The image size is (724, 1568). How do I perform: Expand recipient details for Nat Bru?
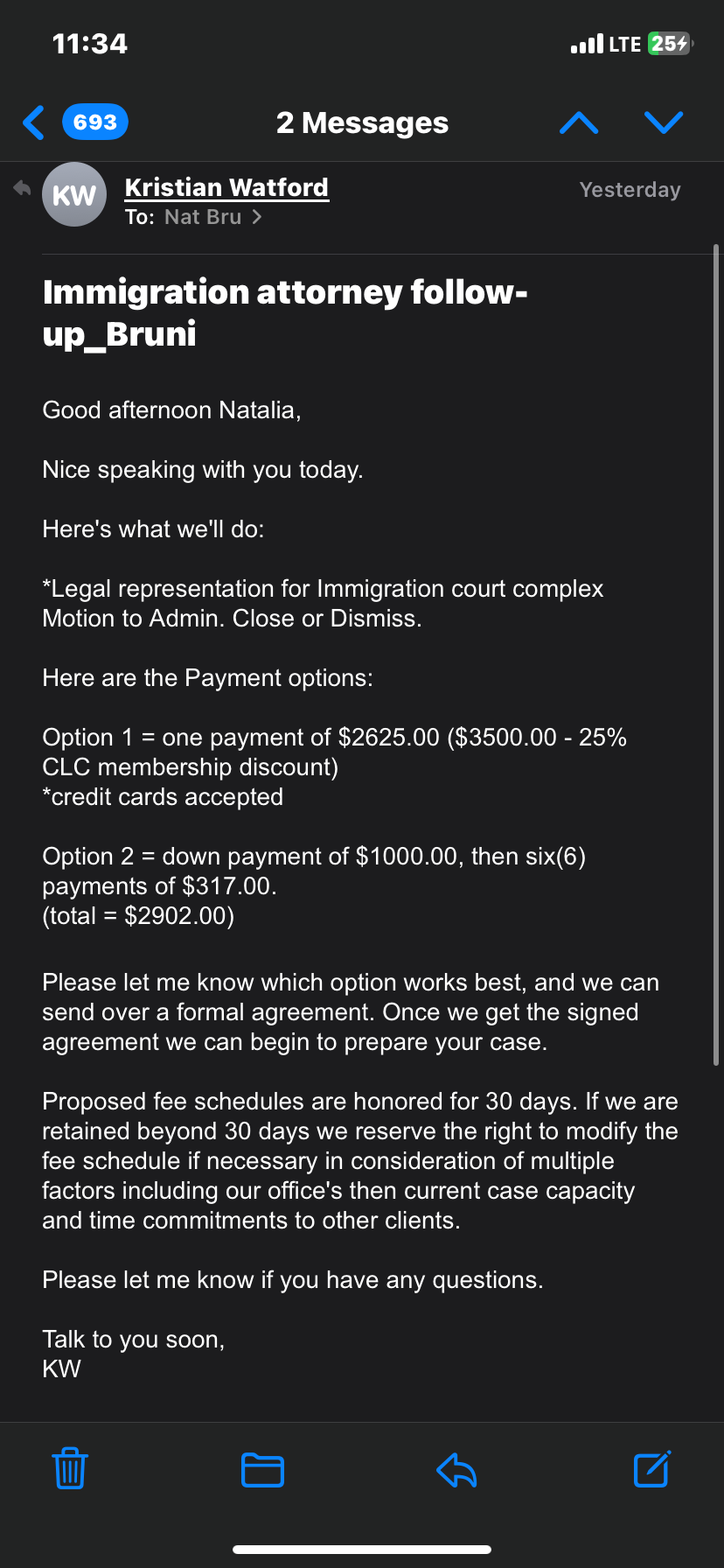click(x=212, y=217)
